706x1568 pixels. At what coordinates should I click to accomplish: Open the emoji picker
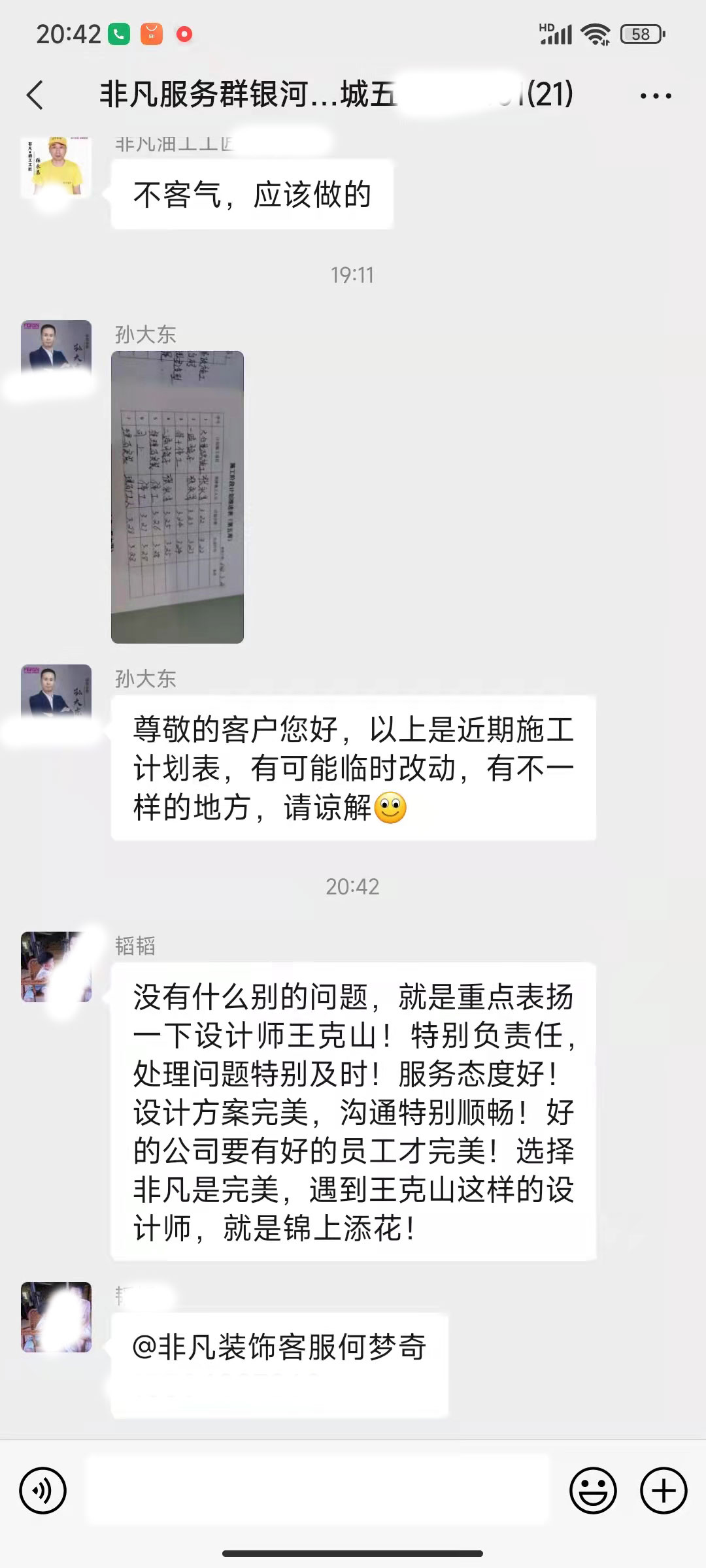pyautogui.click(x=593, y=1490)
